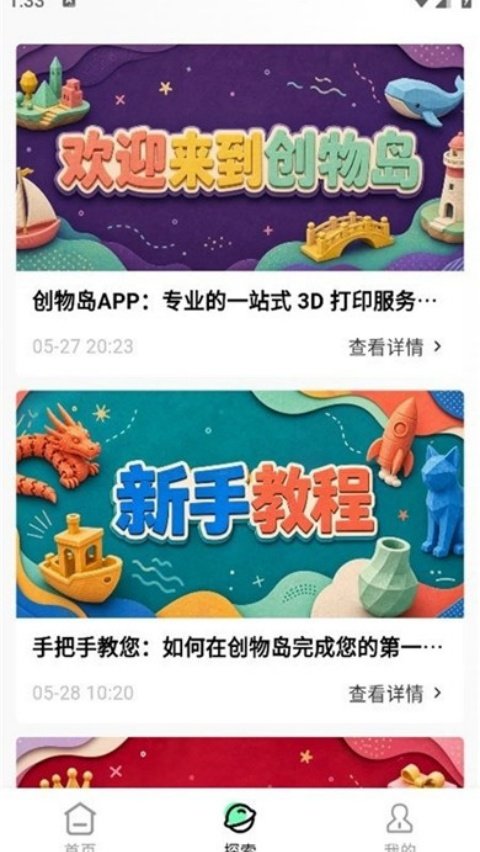Go to the 我的 profile tab
The image size is (480, 852).
click(x=400, y=826)
